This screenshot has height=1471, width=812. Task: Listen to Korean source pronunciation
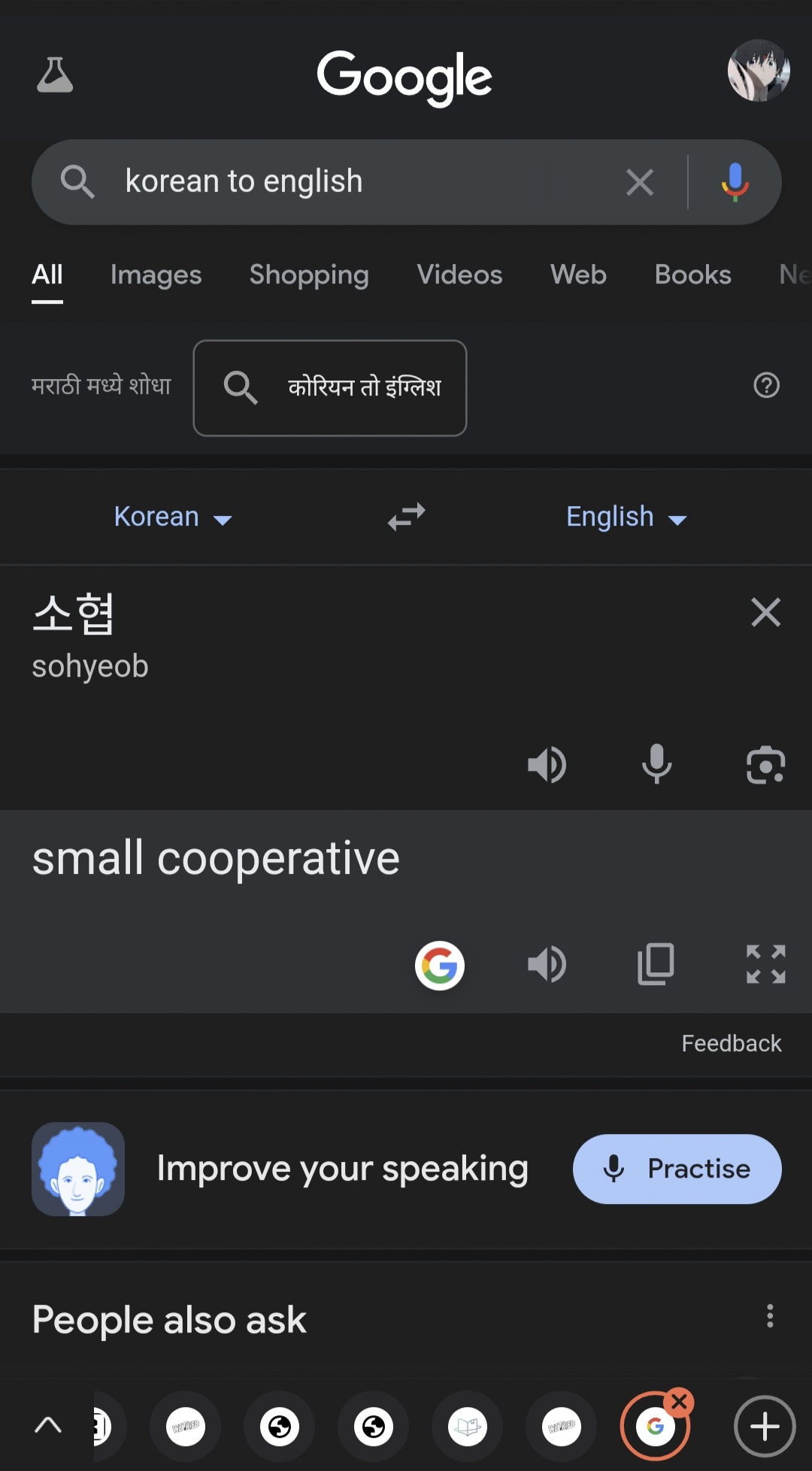tap(547, 765)
